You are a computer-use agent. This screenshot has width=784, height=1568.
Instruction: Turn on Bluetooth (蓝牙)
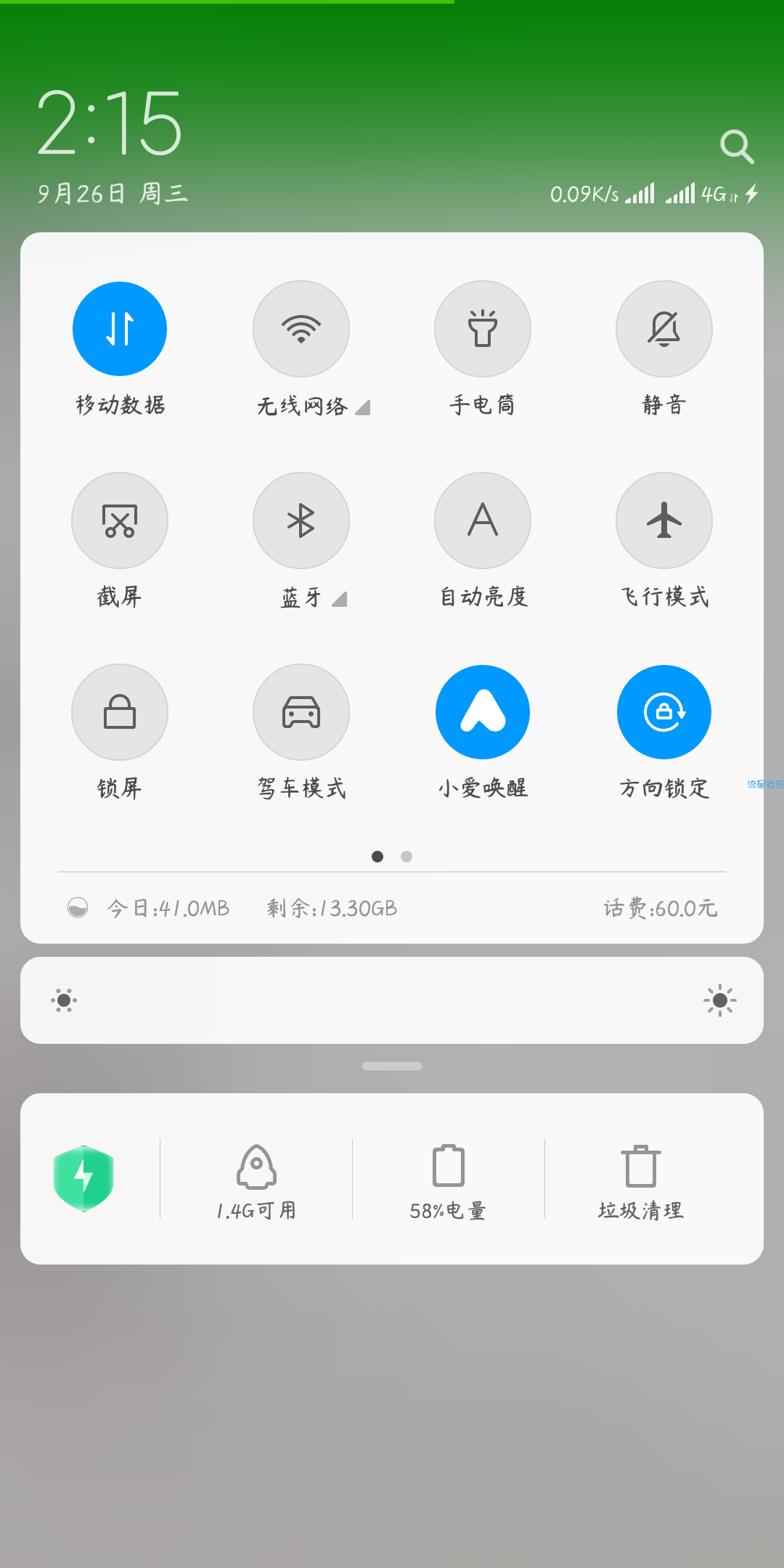pos(301,520)
